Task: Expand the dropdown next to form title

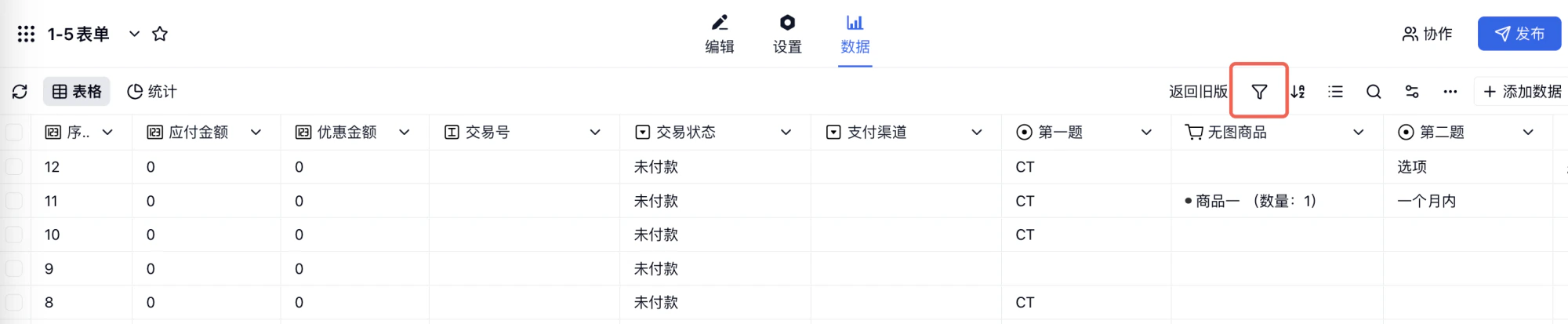Action: 134,34
